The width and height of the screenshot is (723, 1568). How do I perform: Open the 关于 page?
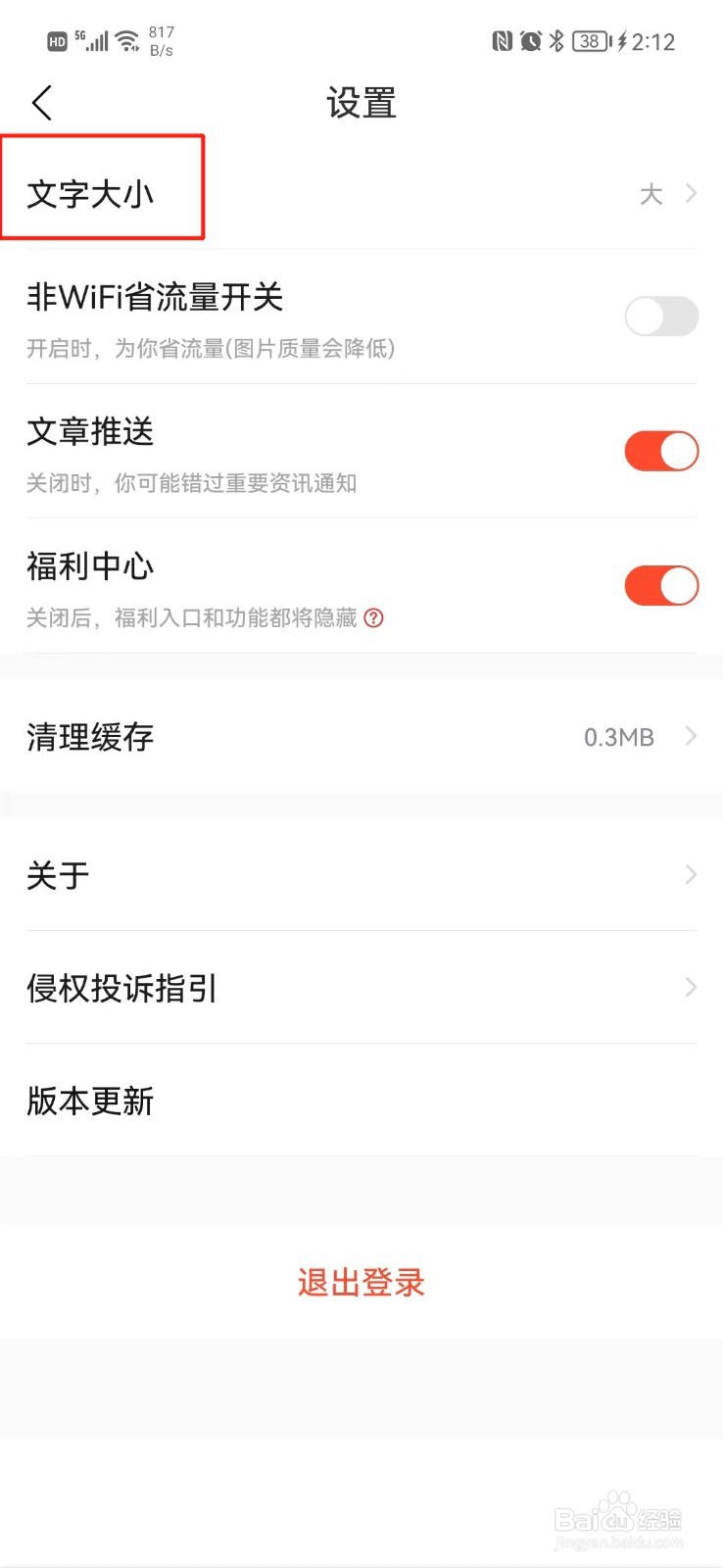click(x=361, y=874)
